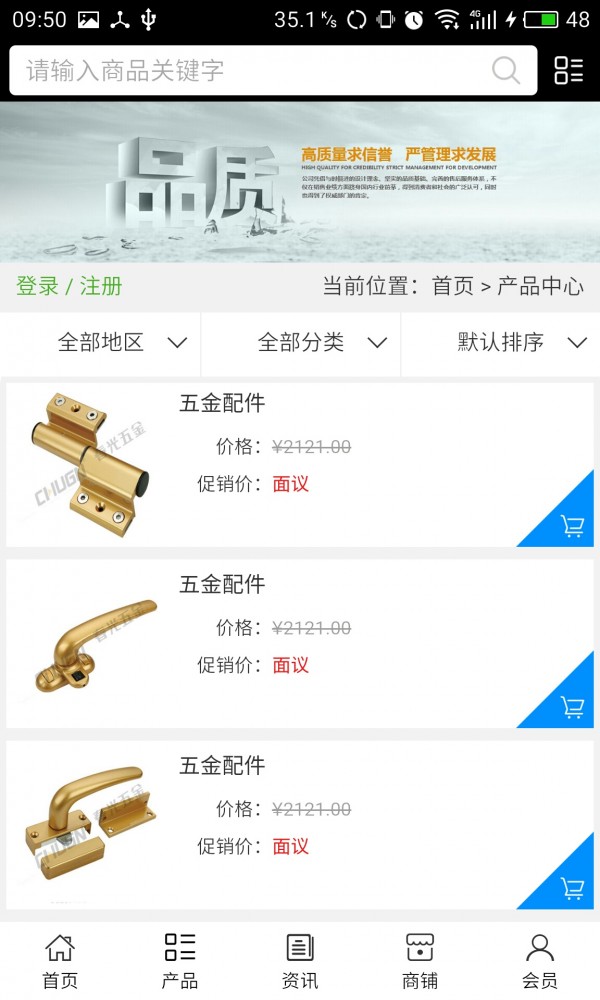Open the list menu icon beside search
The image size is (600, 1000).
coord(568,70)
